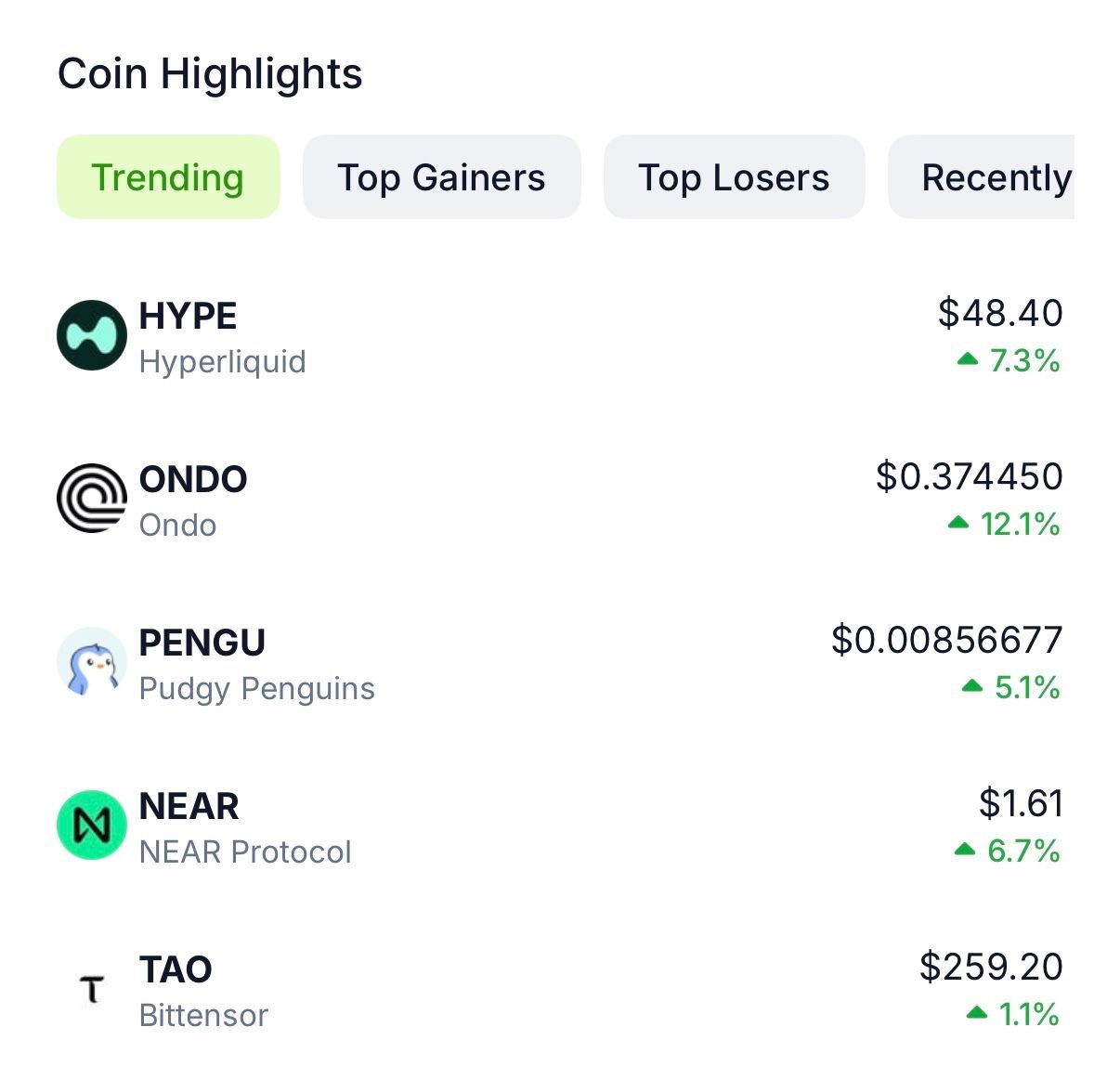This screenshot has height=1079, width=1120.
Task: Switch to Top Gainers
Action: coord(442,177)
